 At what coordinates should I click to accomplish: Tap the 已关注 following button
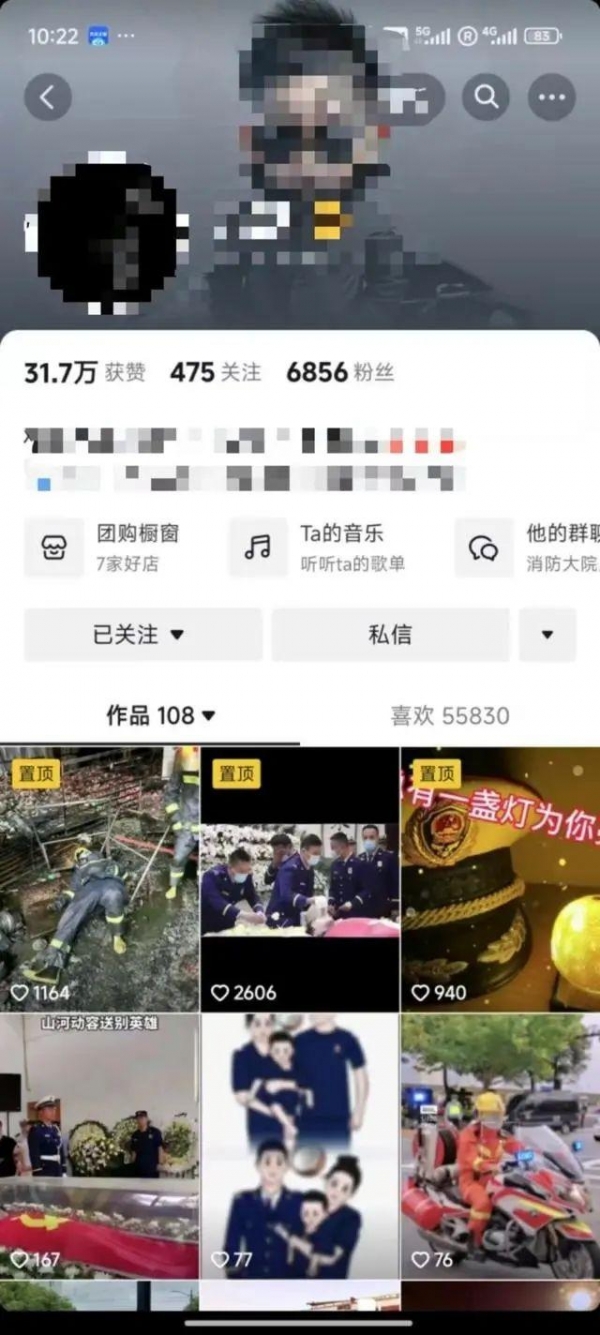click(143, 634)
